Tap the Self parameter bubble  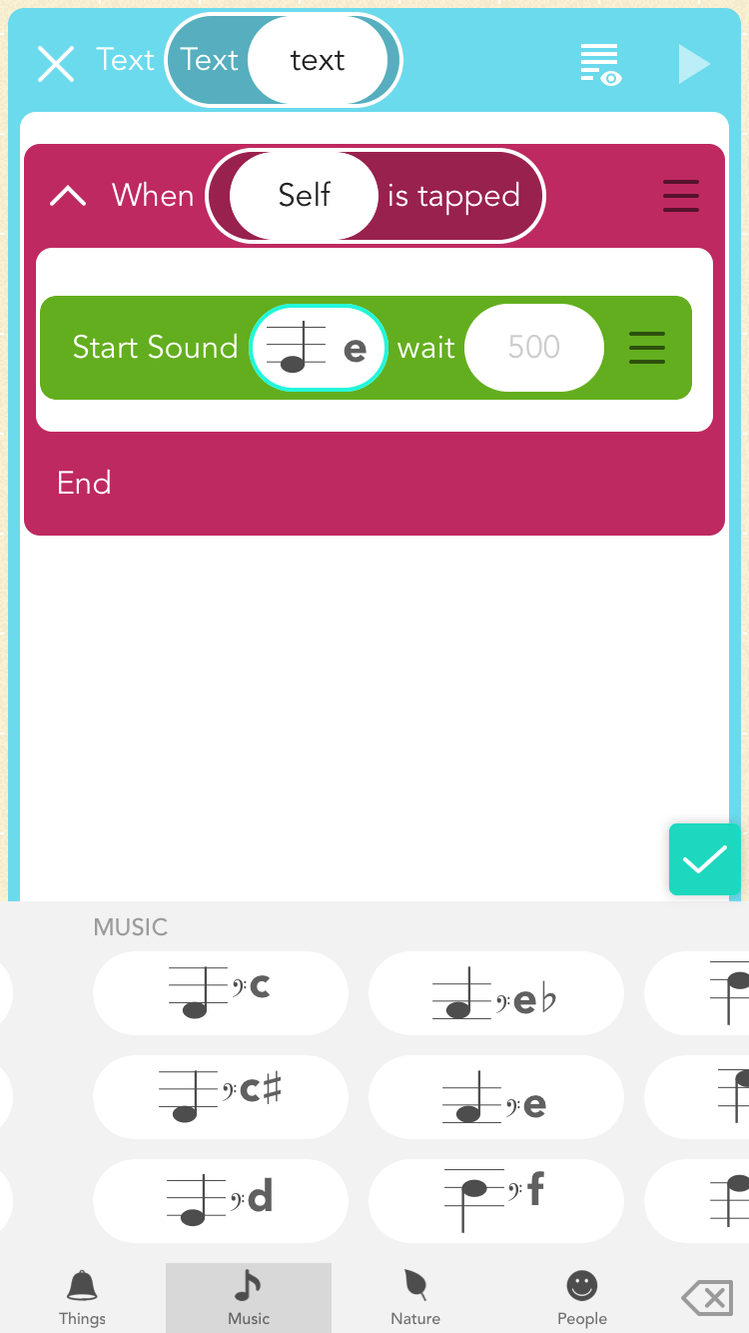point(304,195)
